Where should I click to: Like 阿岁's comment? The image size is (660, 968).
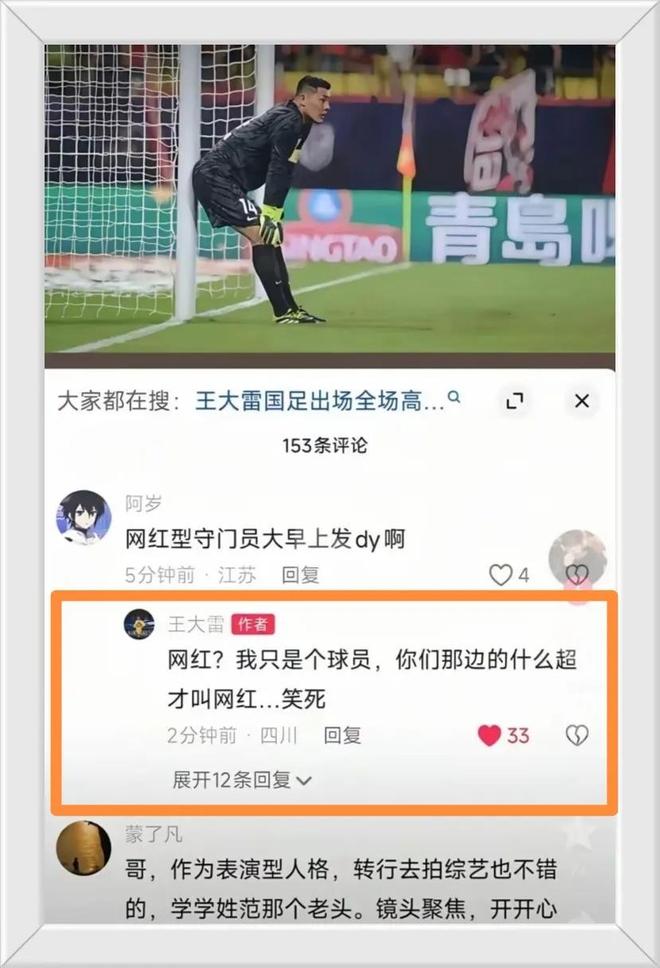501,575
